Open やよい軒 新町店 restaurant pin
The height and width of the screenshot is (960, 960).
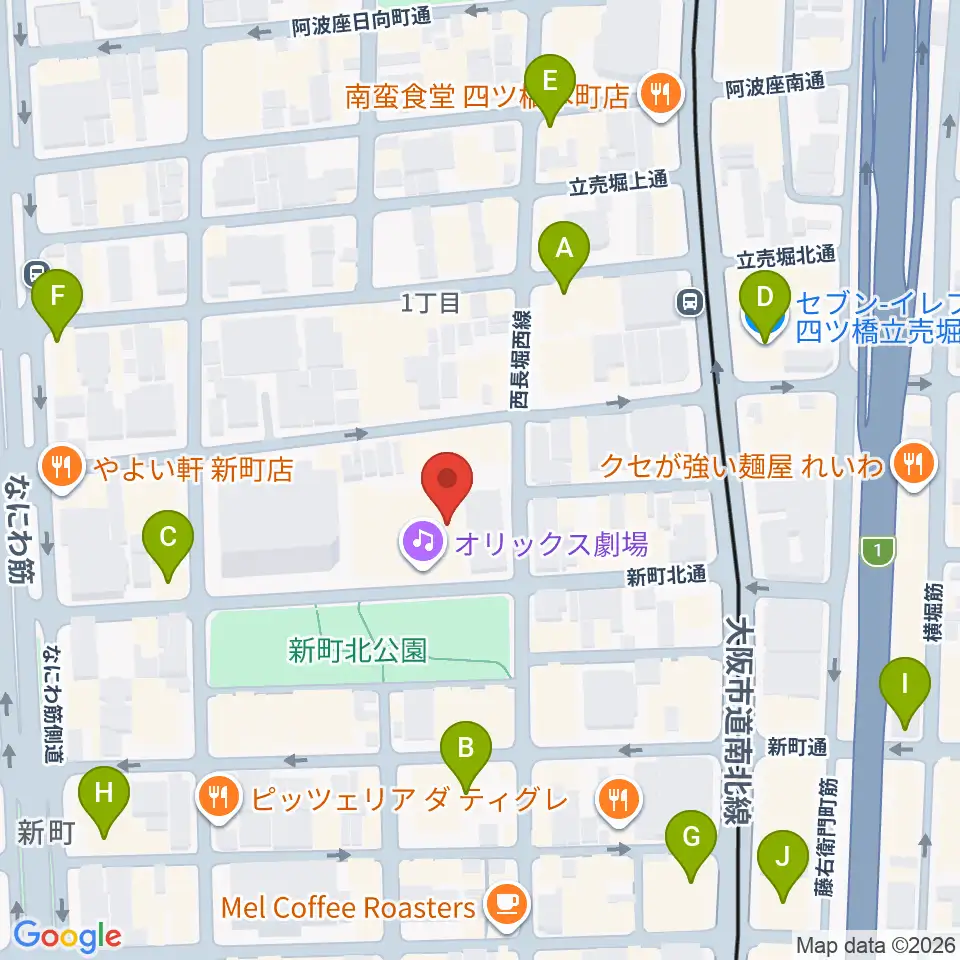(x=62, y=470)
